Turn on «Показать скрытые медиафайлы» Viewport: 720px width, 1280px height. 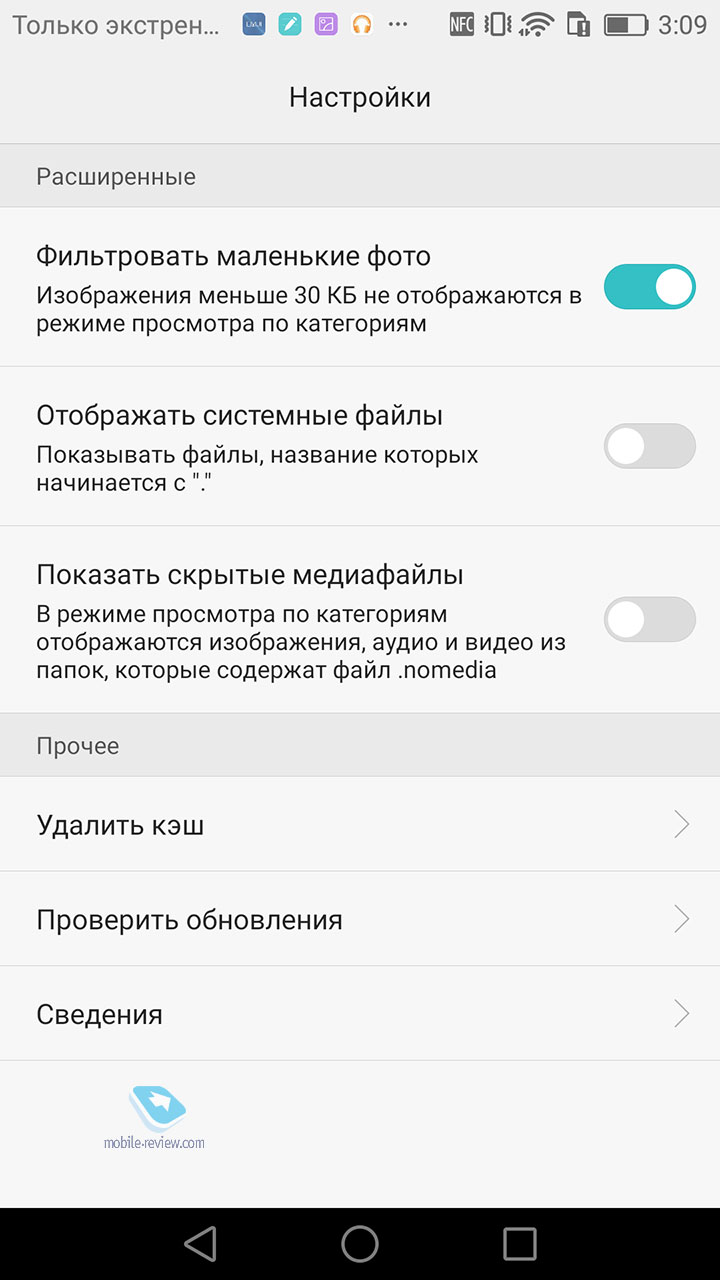tap(649, 619)
